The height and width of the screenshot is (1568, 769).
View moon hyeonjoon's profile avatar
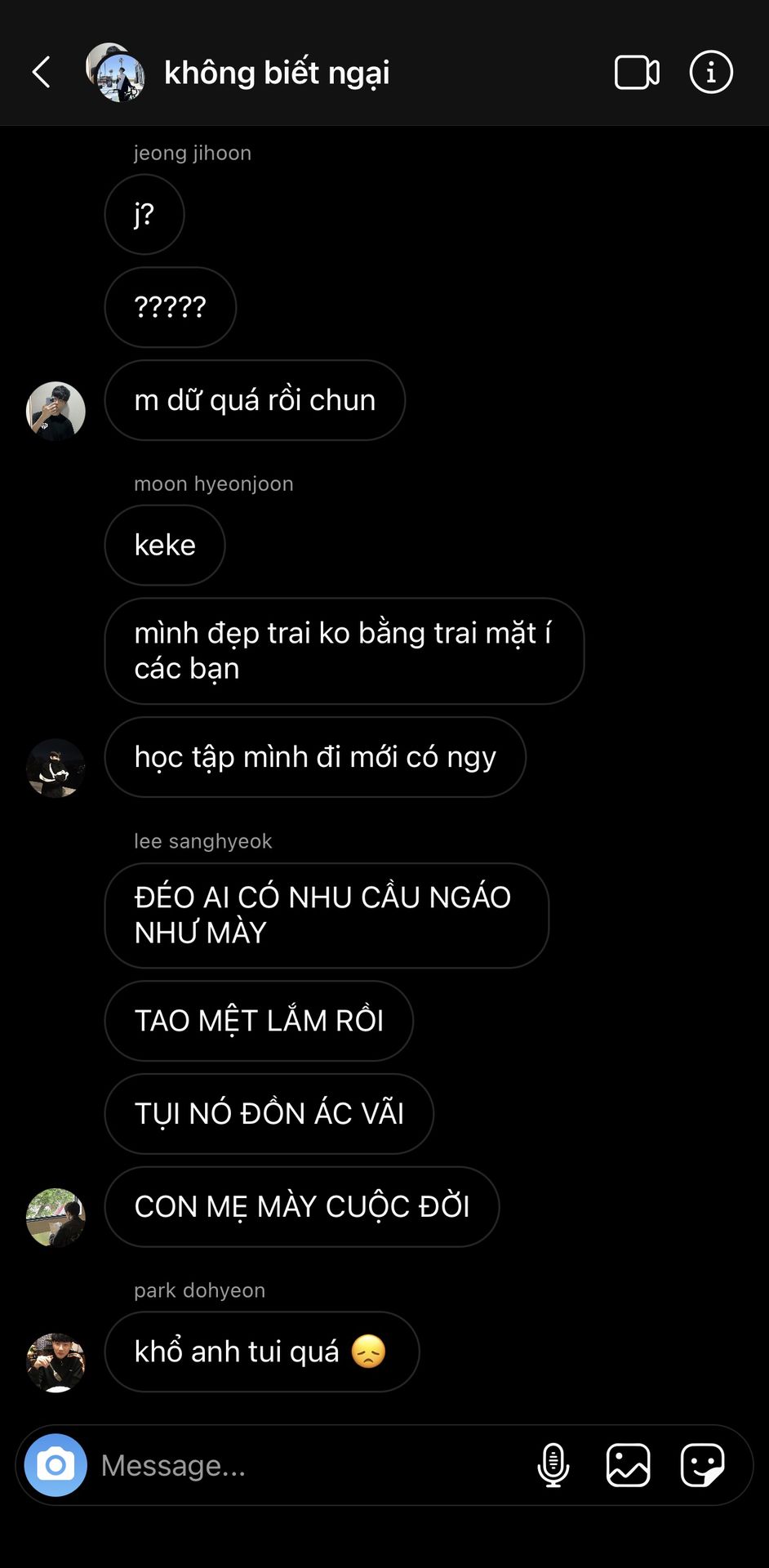click(56, 768)
